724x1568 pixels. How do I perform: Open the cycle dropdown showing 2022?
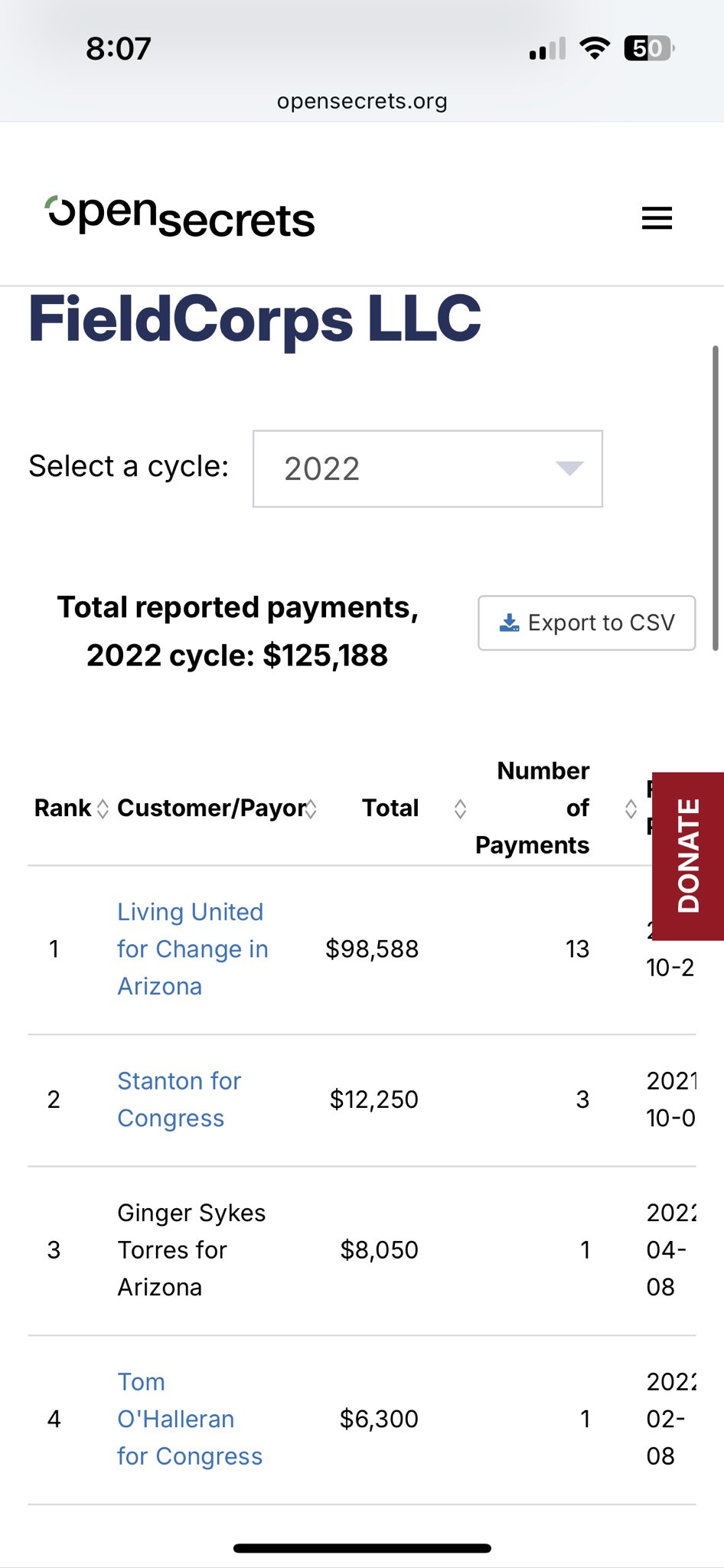[428, 469]
